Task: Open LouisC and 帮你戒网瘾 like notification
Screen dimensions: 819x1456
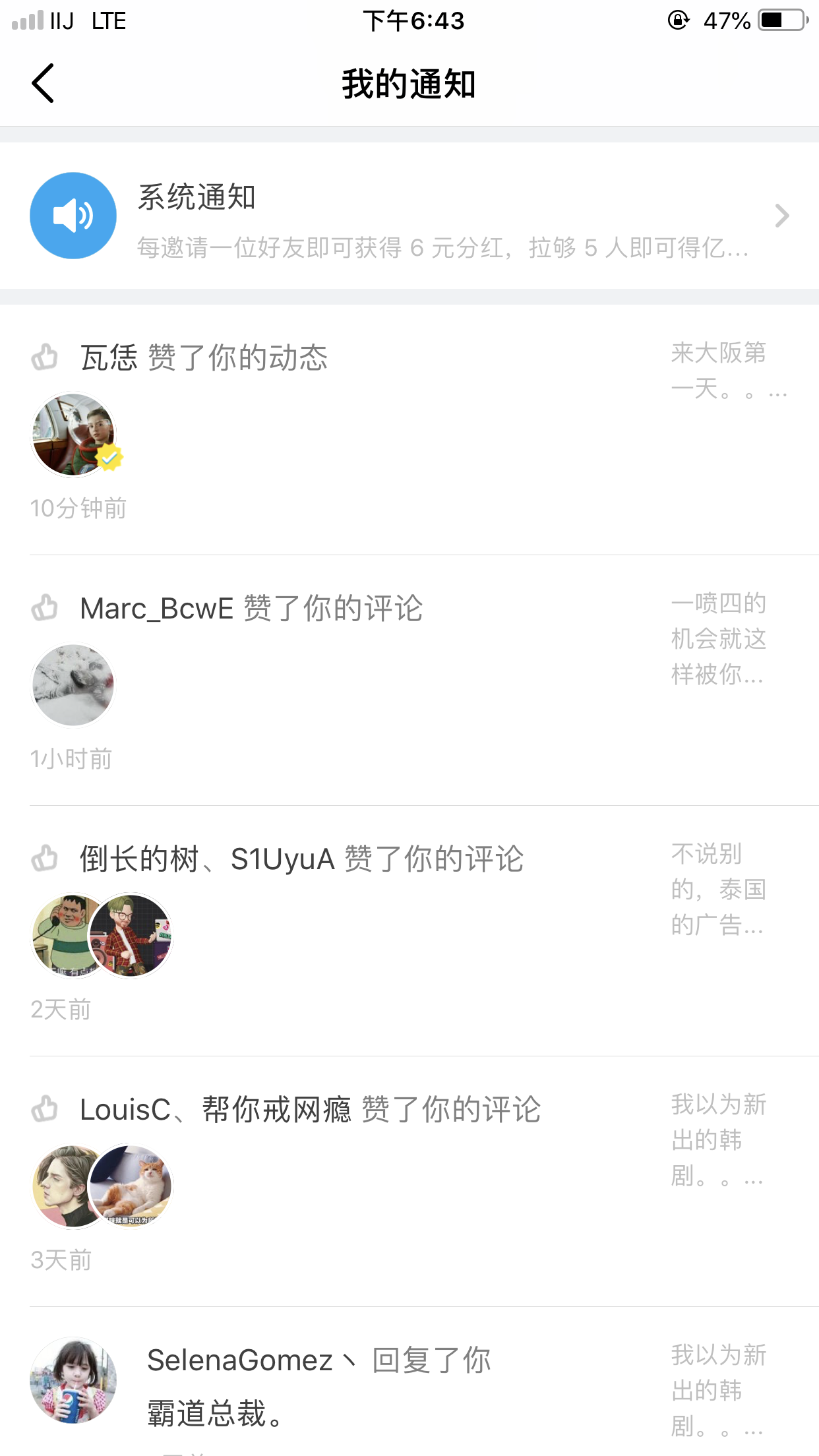Action: [310, 1110]
